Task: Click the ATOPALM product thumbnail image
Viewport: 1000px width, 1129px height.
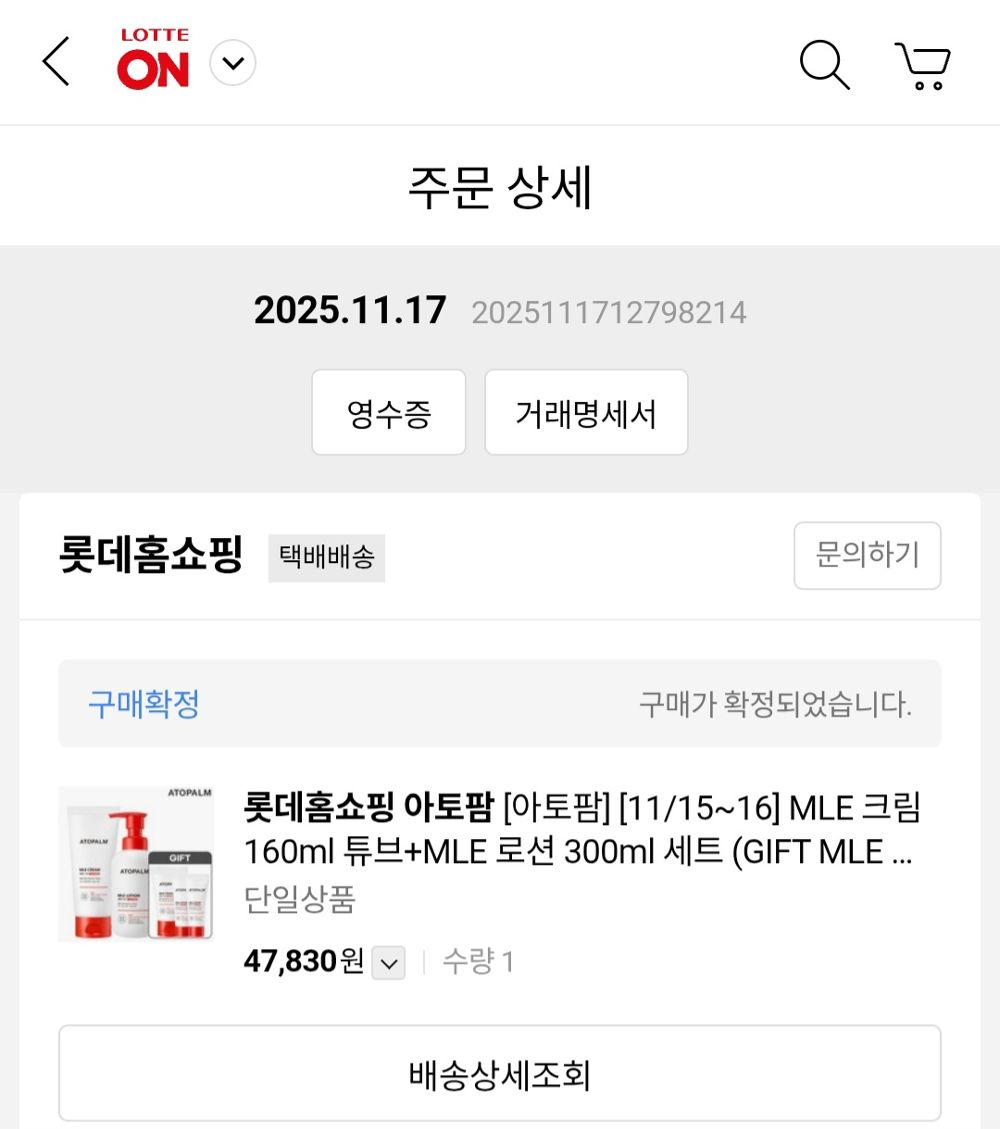Action: 136,862
